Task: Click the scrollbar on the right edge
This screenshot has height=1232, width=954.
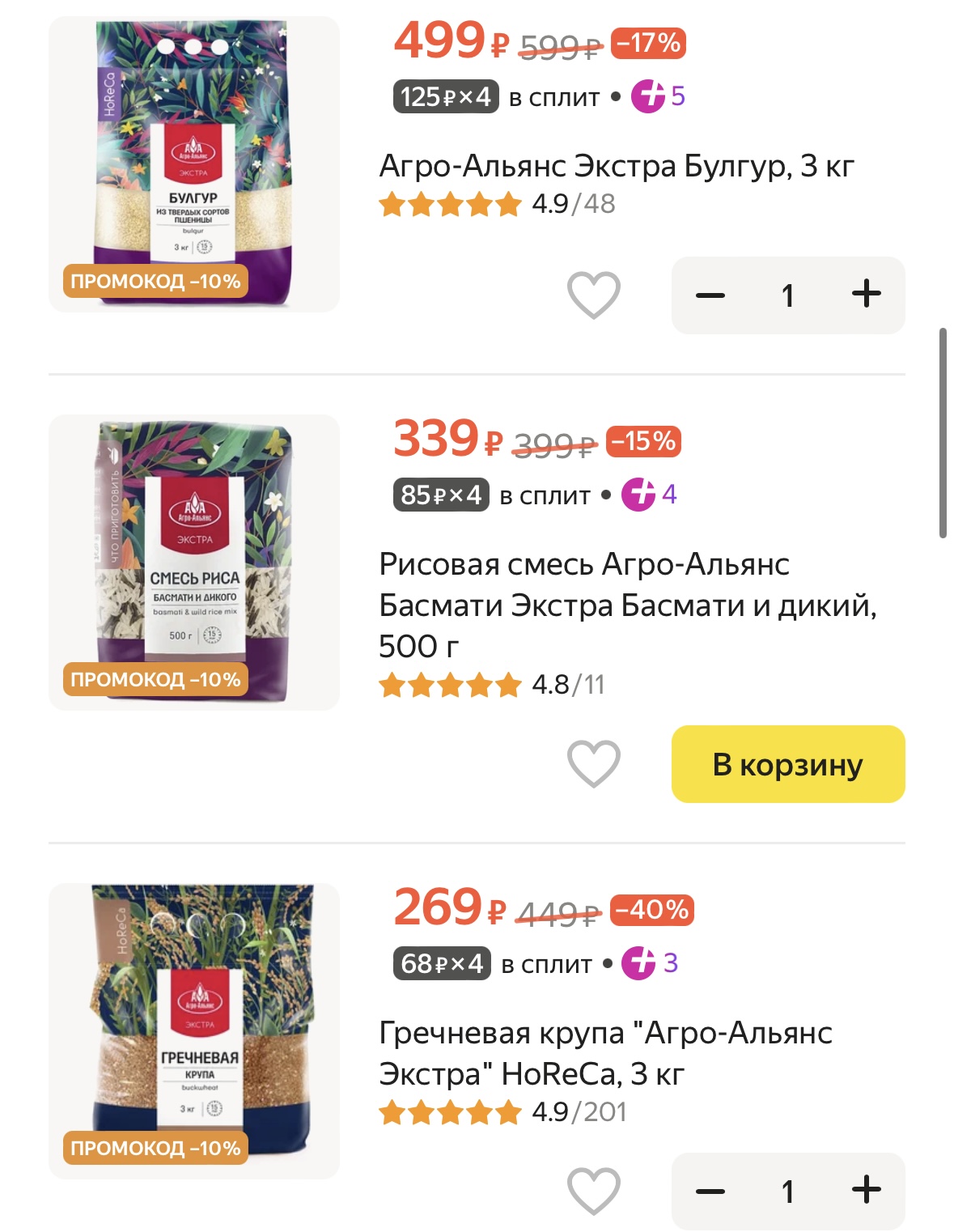Action: pyautogui.click(x=946, y=429)
